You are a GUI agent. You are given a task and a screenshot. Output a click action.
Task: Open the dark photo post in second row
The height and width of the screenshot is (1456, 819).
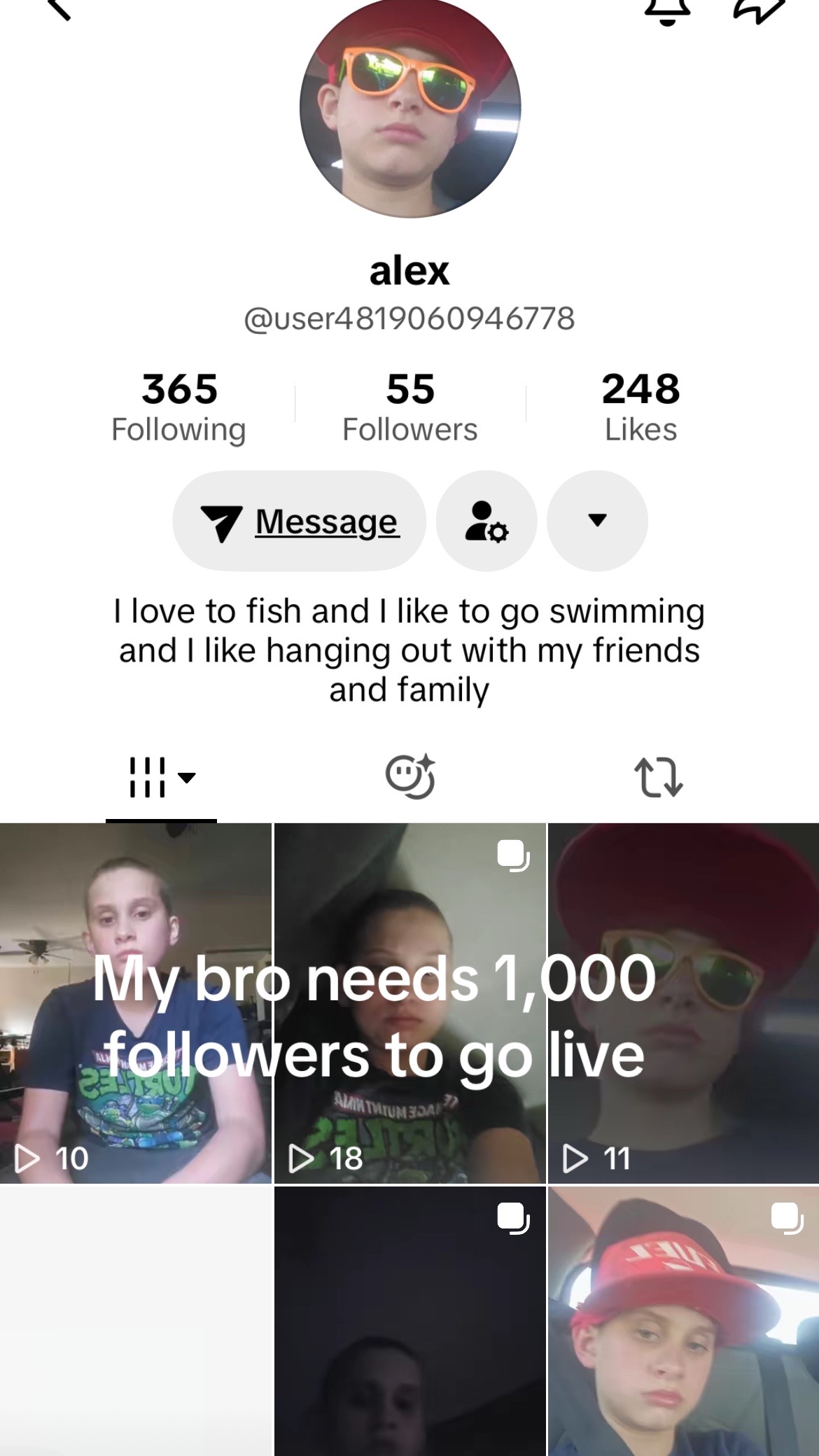tap(409, 1322)
